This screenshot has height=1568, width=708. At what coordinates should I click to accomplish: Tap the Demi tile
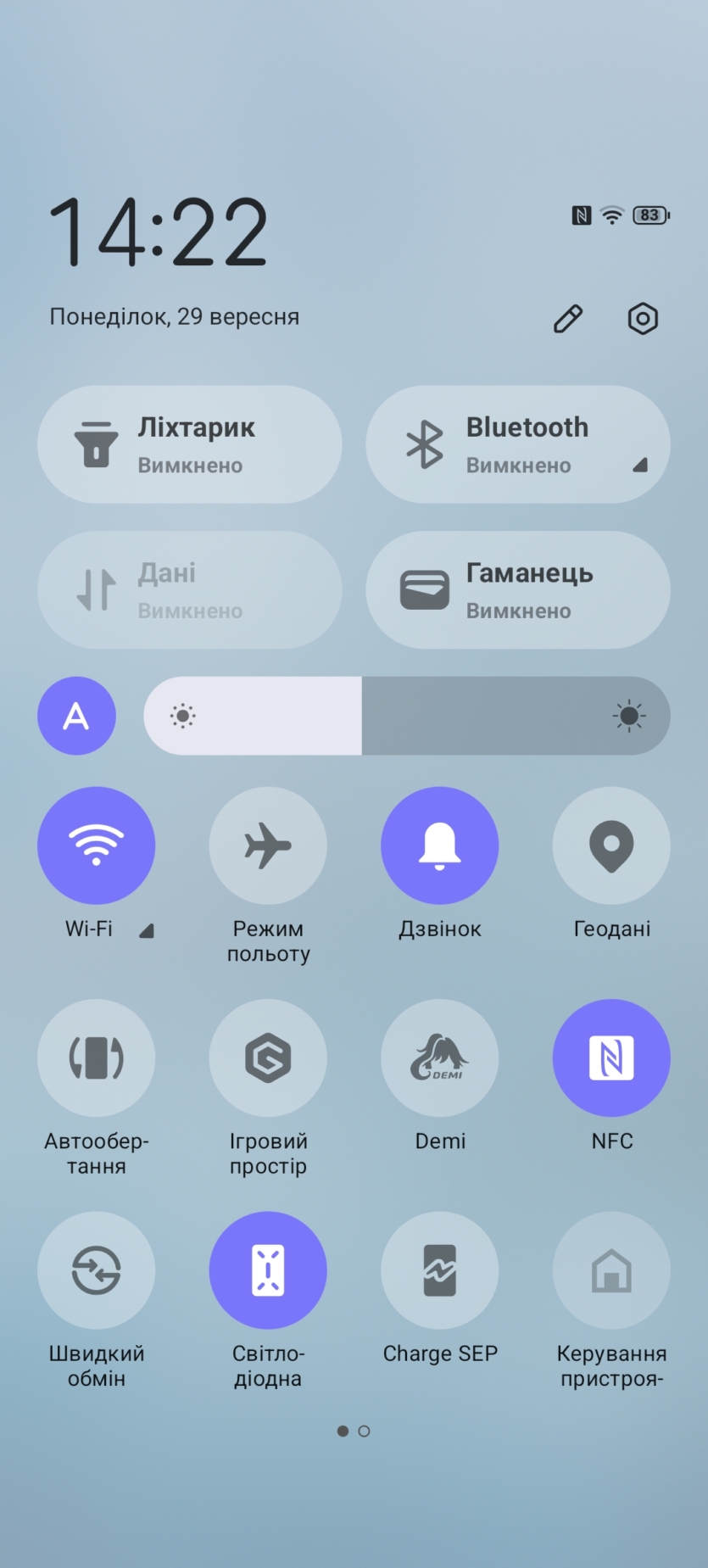(x=440, y=1057)
